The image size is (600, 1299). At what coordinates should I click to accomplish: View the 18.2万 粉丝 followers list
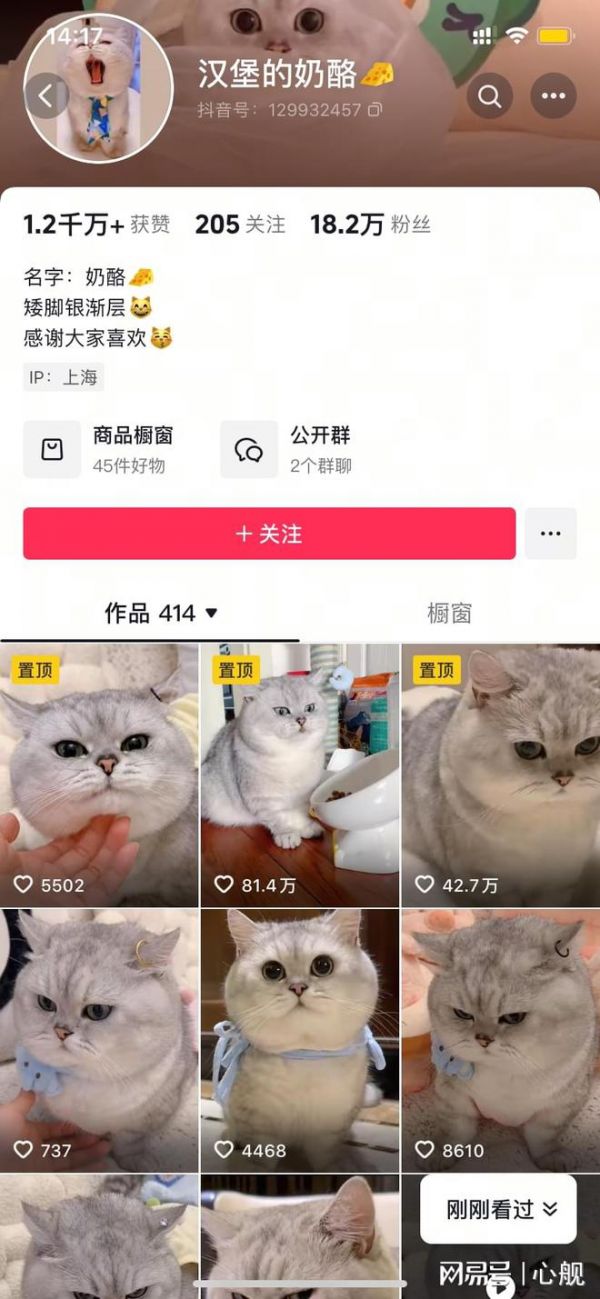pos(370,225)
